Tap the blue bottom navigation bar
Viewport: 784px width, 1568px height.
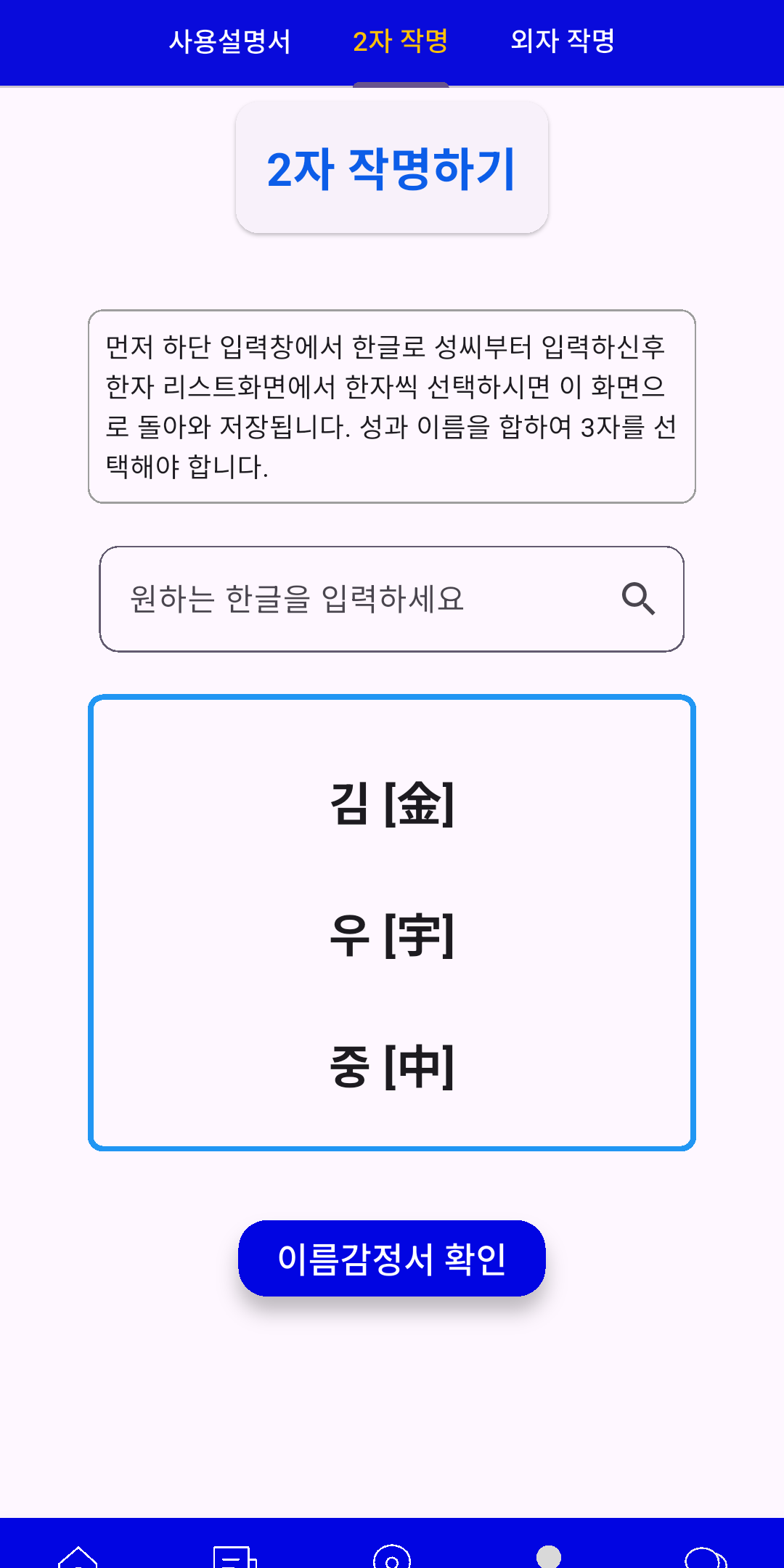pos(392,1539)
